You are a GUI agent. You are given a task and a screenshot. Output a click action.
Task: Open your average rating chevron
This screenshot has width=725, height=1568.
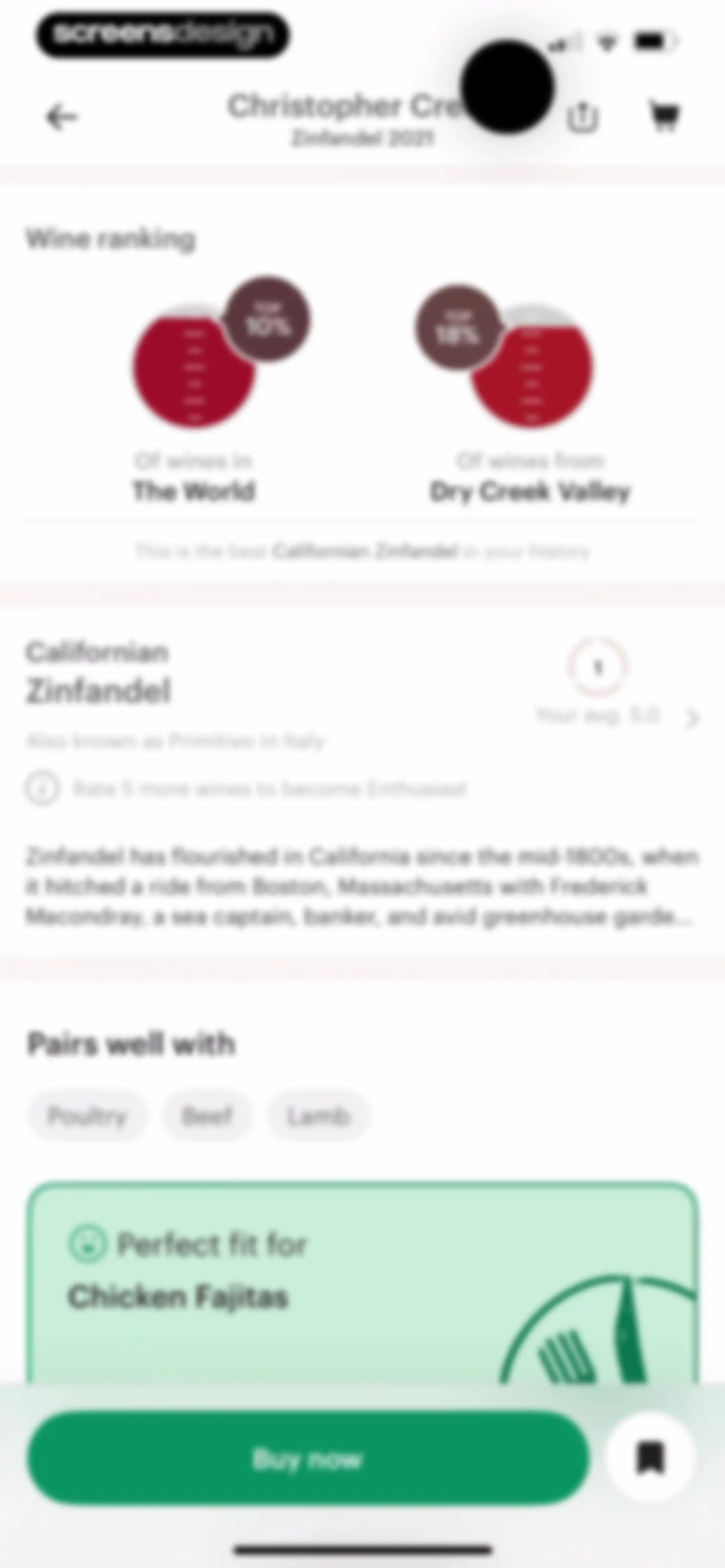coord(691,718)
